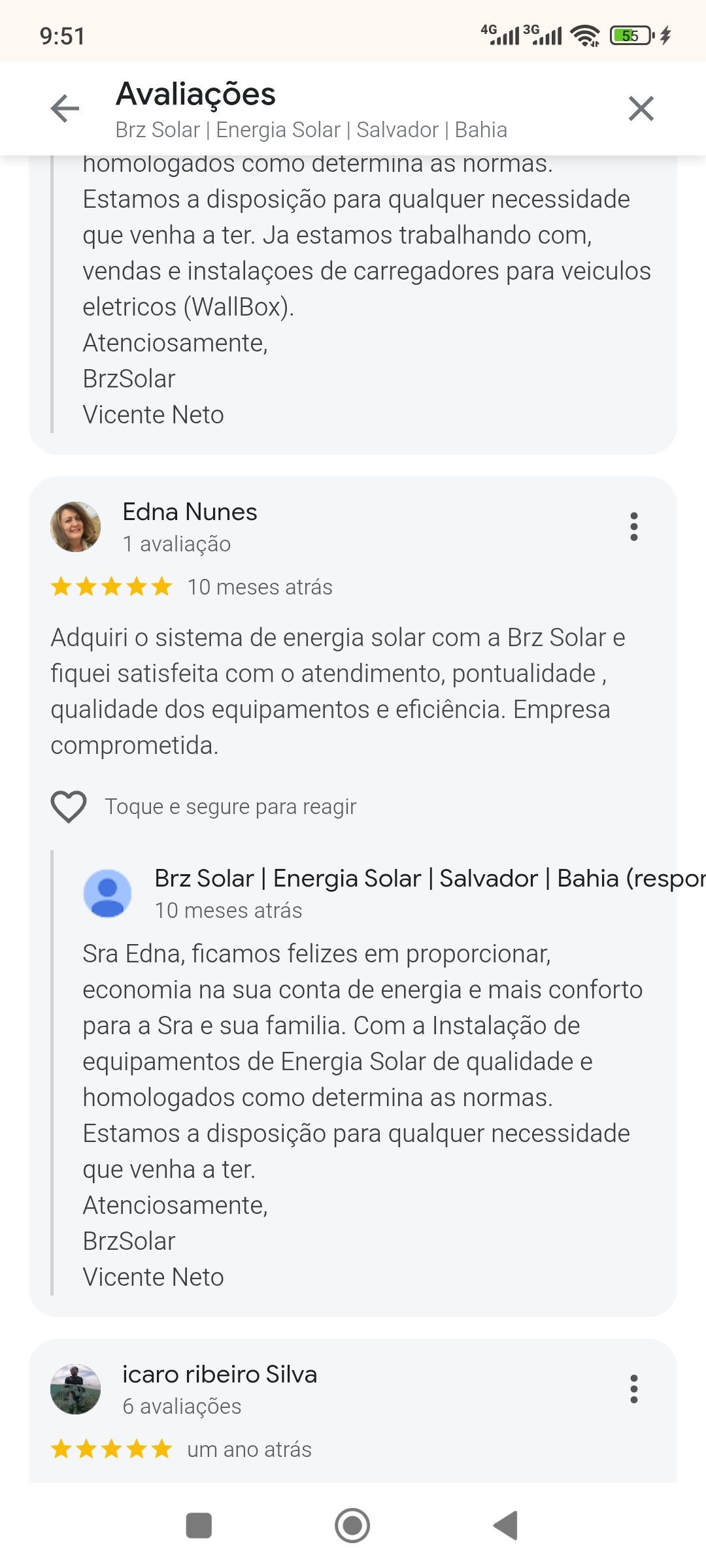This screenshot has width=706, height=1568.
Task: Tap the back arrow to exit reviews
Action: coord(63,109)
